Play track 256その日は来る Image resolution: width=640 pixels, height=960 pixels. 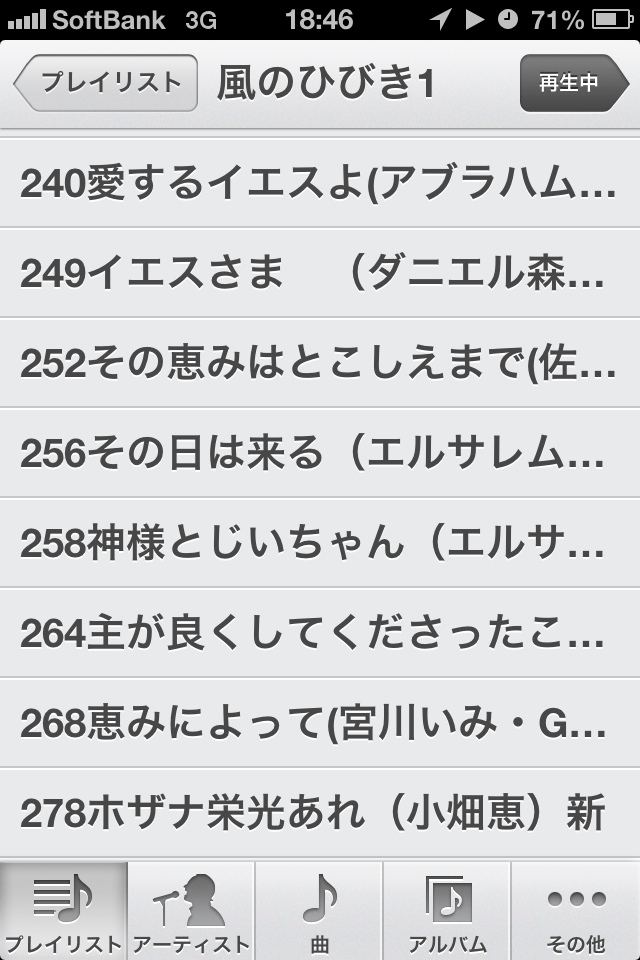click(320, 453)
